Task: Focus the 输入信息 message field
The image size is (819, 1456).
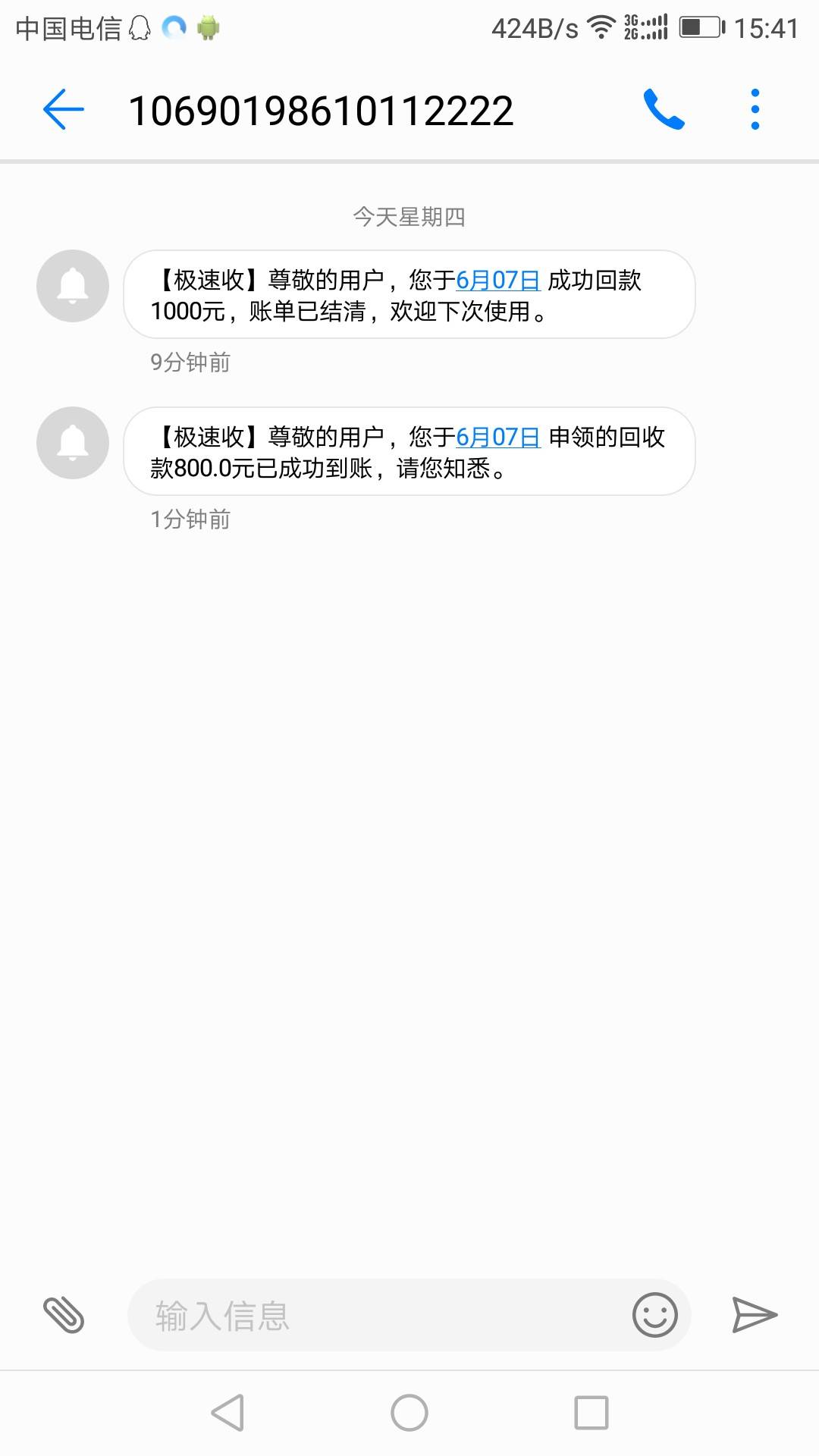Action: click(x=379, y=1315)
